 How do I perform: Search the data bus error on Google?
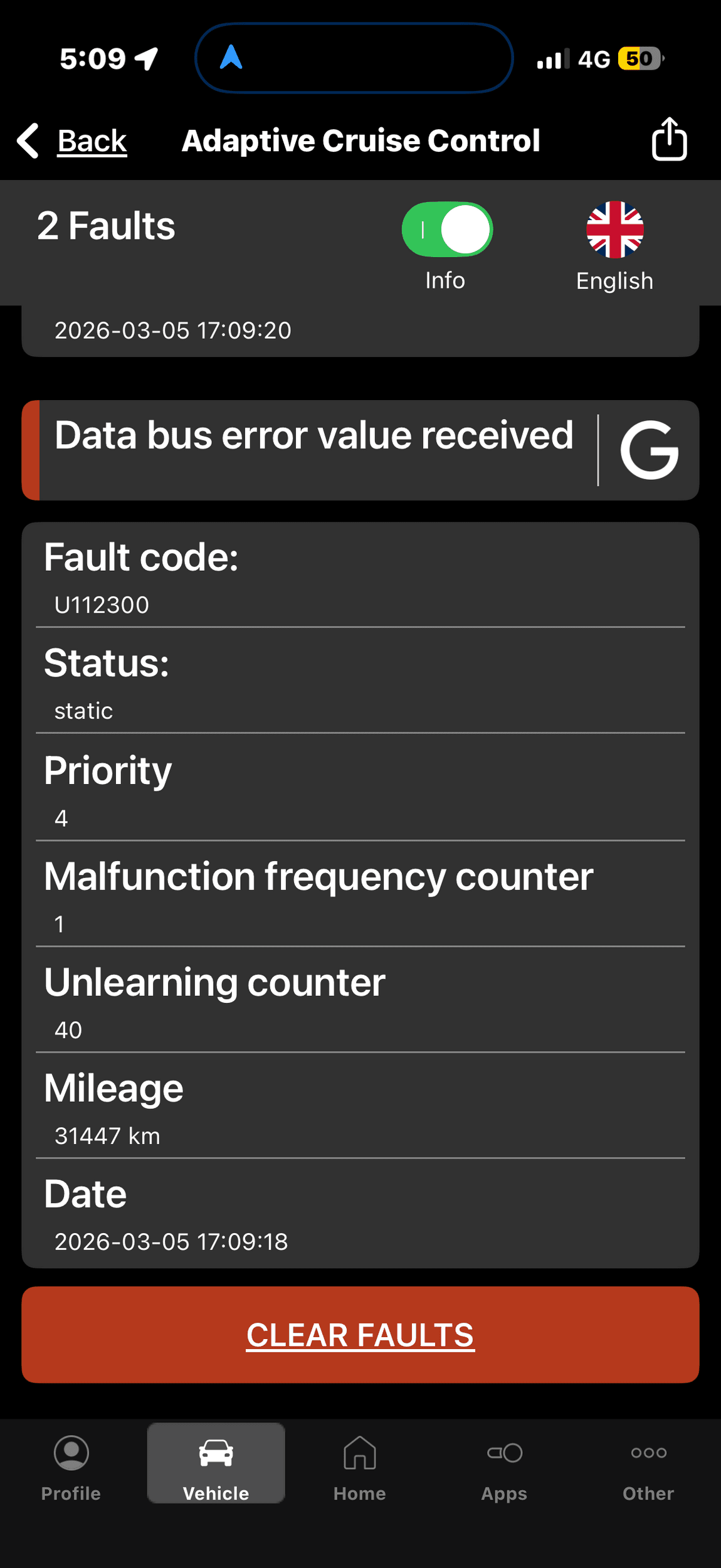(x=649, y=450)
